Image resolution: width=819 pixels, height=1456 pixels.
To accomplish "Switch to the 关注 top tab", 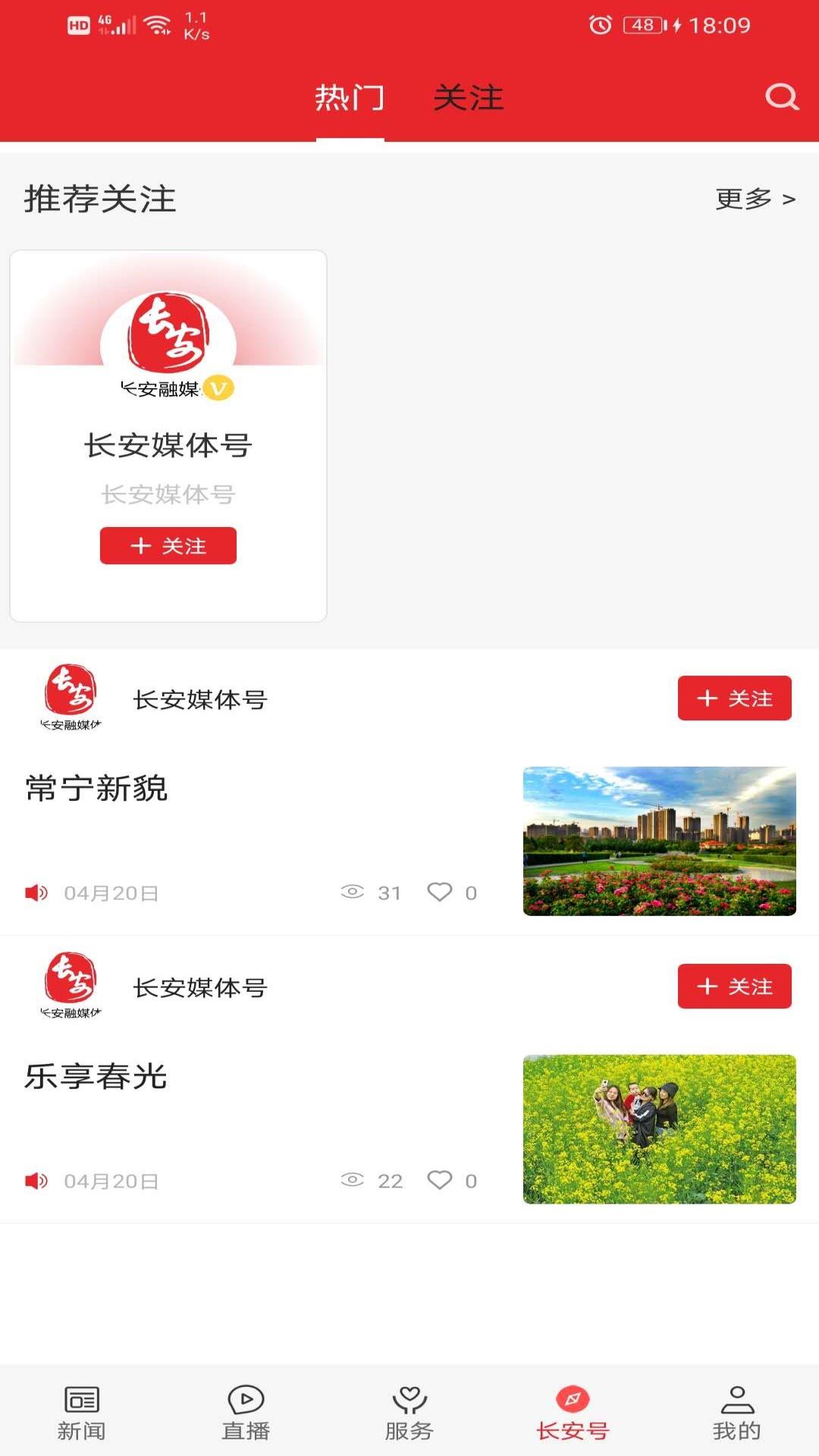I will [x=468, y=99].
